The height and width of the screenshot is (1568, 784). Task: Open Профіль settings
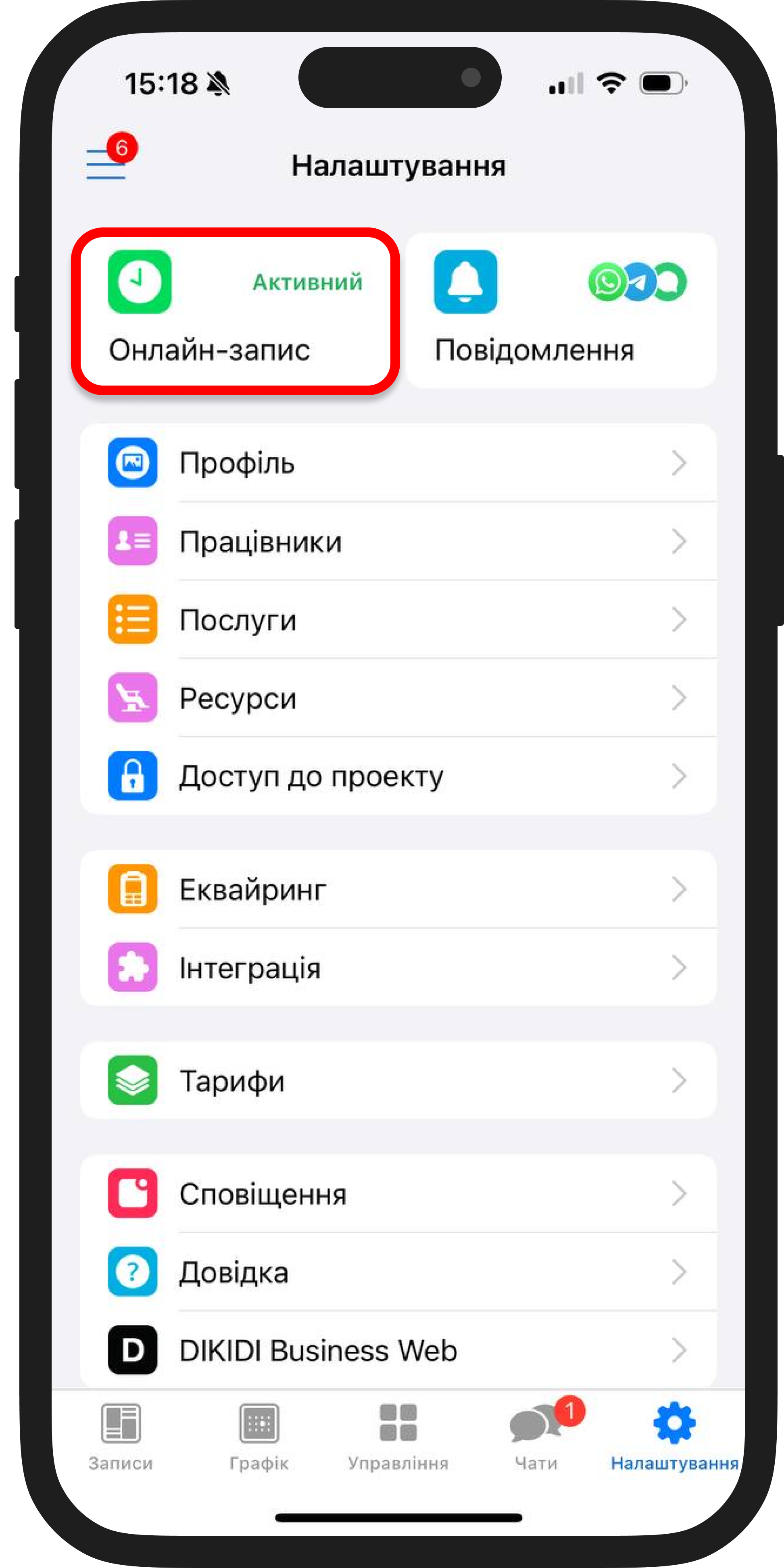pyautogui.click(x=398, y=463)
